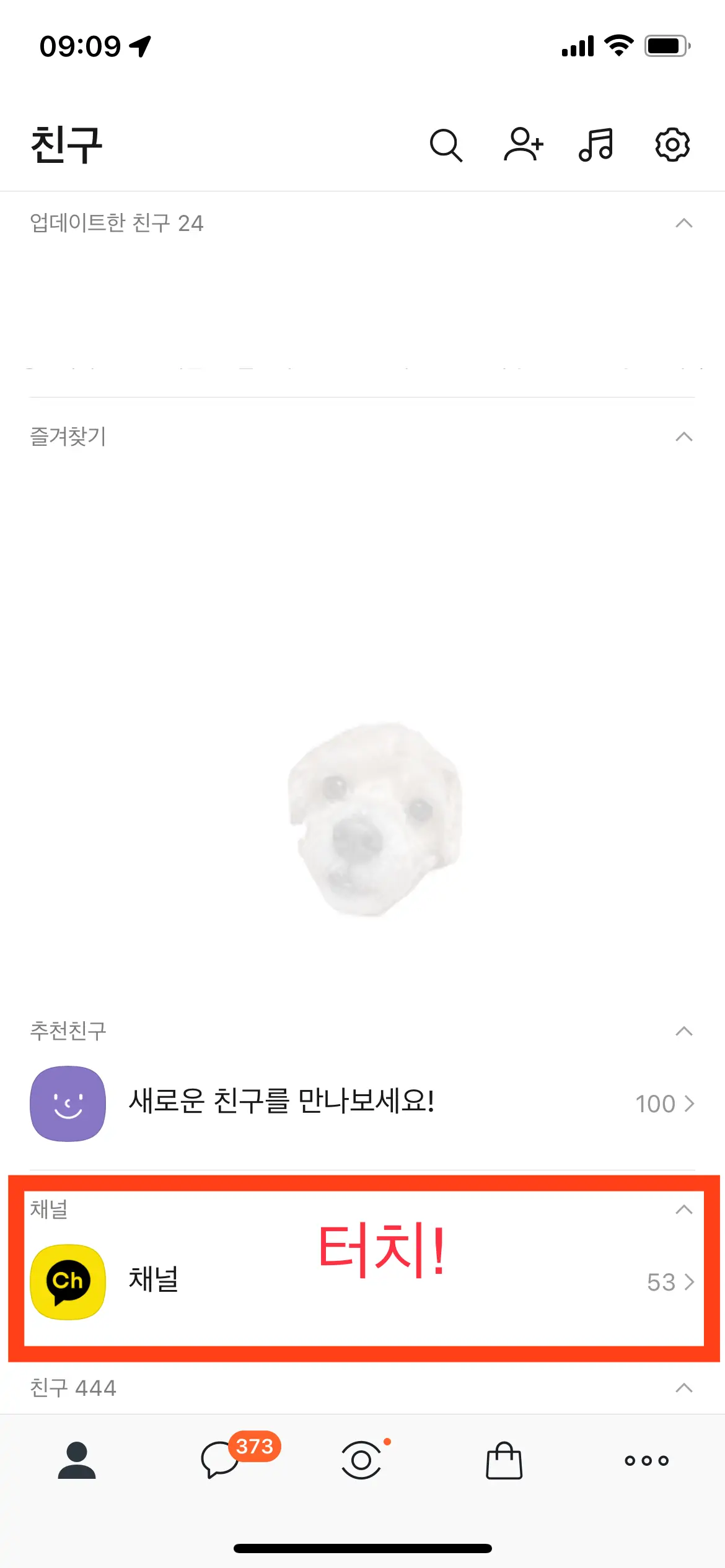
Task: Collapse the 즐겨찾기 section
Action: [x=685, y=437]
